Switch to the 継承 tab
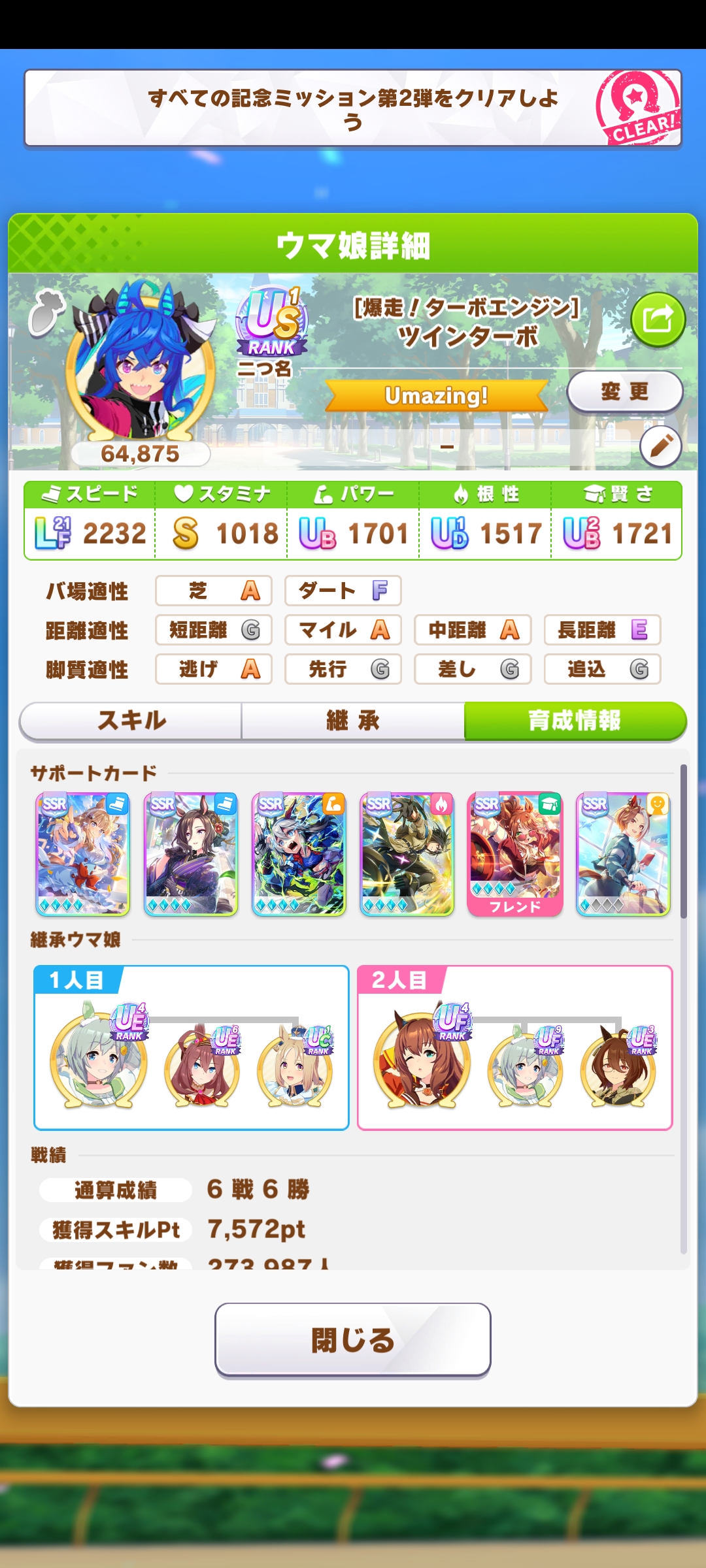The height and width of the screenshot is (1568, 706). 353,721
